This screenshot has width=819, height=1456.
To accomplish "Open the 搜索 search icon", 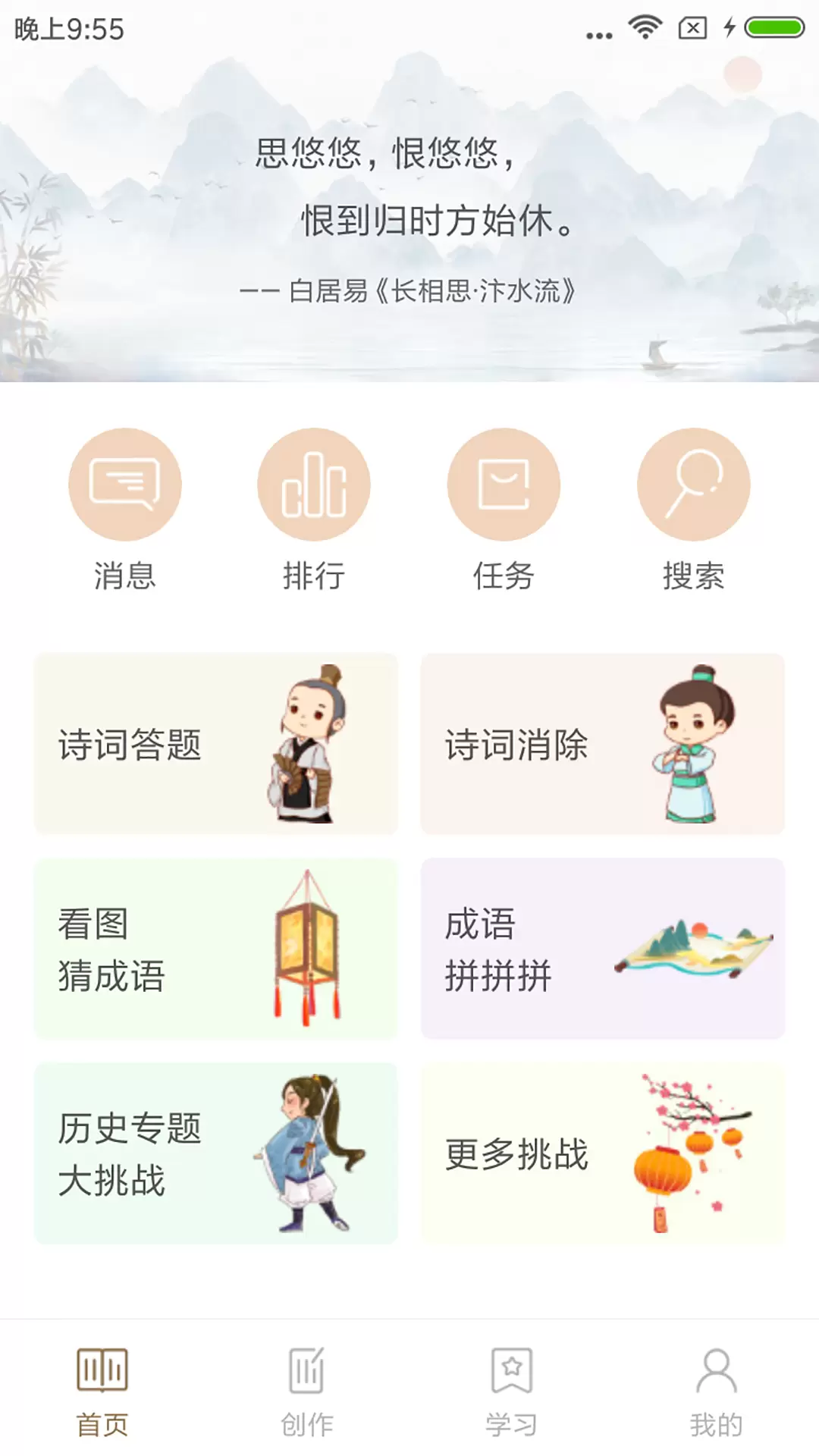I will [693, 485].
